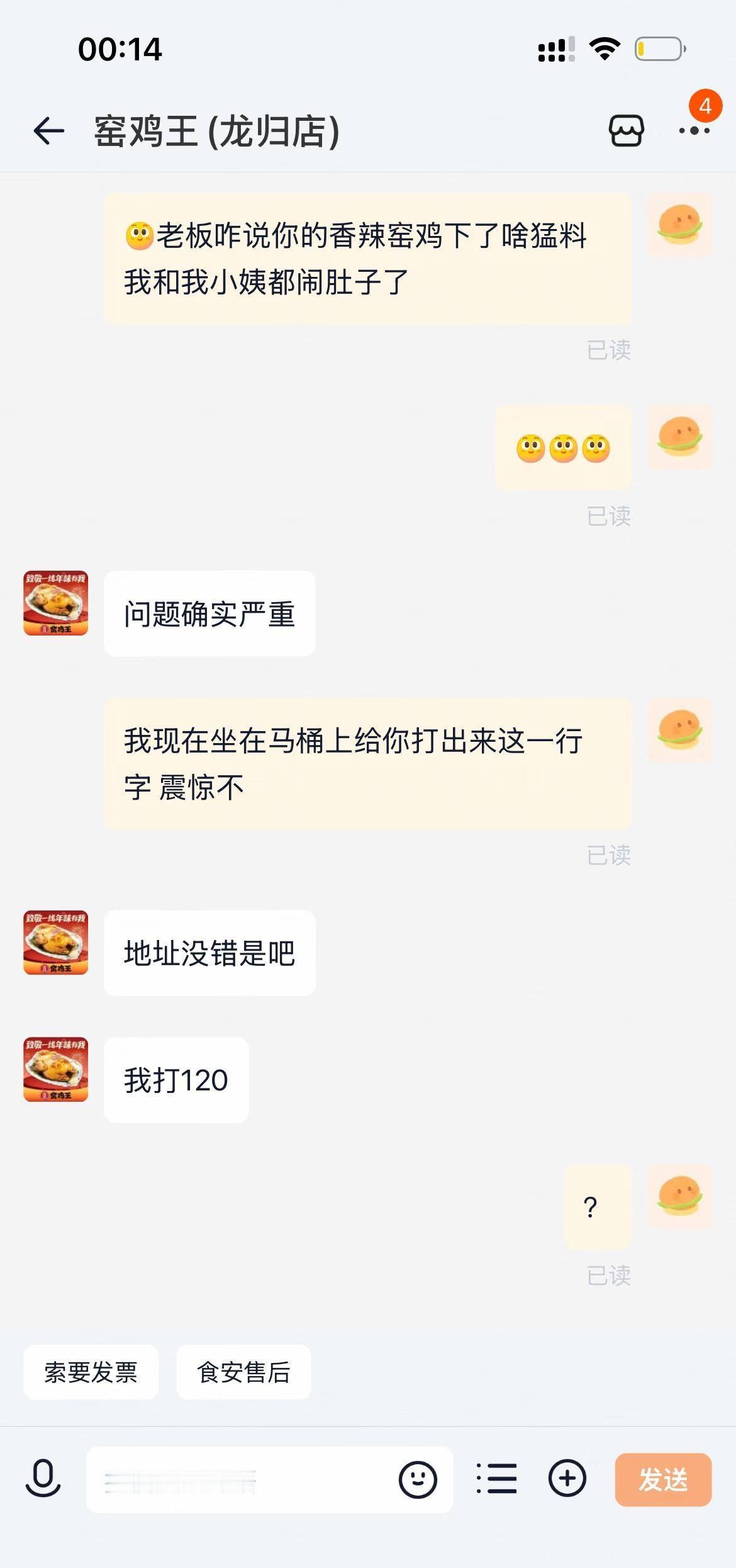The height and width of the screenshot is (1568, 736).
Task: Open the voice input microphone
Action: pyautogui.click(x=42, y=1479)
